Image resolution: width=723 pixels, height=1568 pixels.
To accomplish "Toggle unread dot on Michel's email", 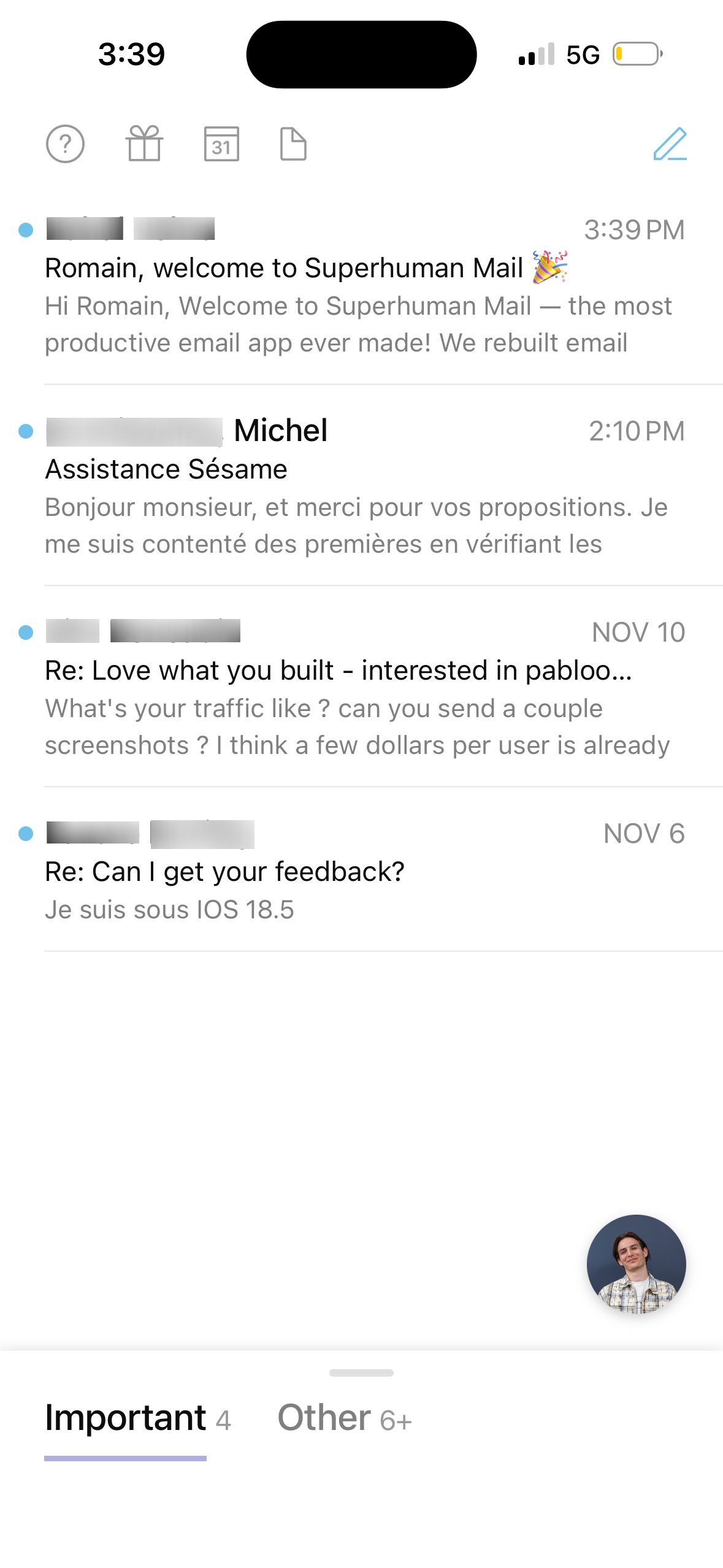I will (x=25, y=431).
